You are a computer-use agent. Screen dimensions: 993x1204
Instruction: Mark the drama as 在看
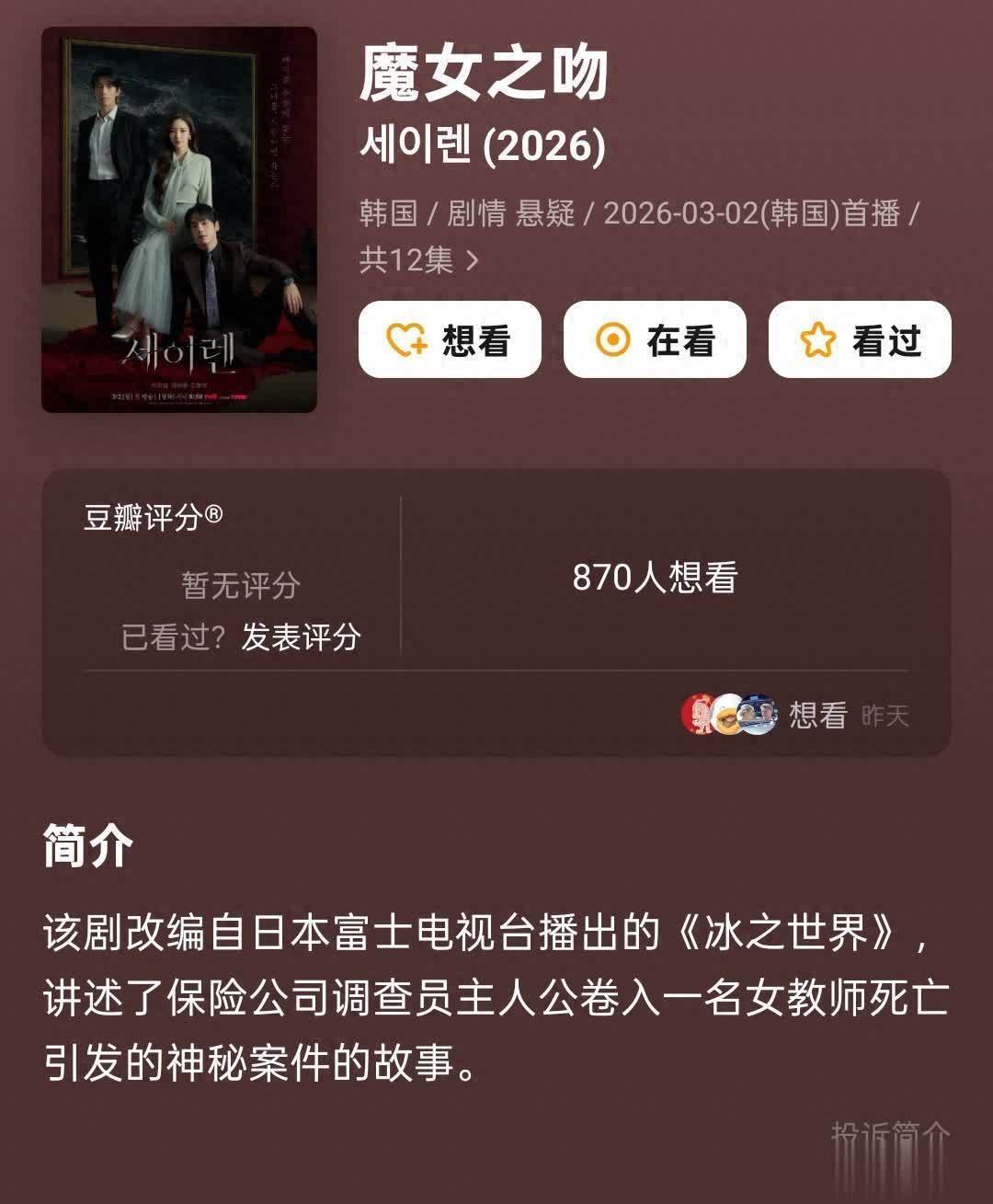pyautogui.click(x=655, y=340)
